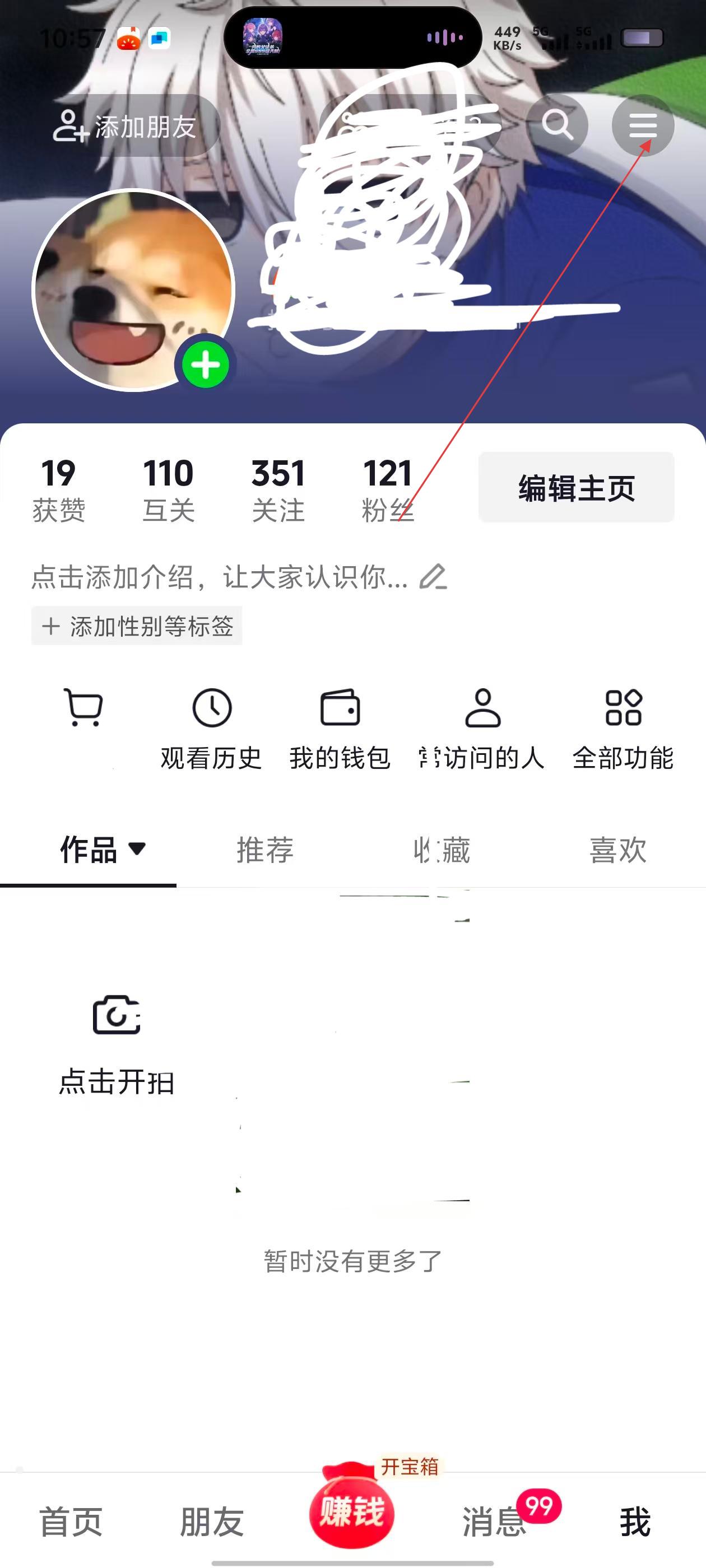The image size is (706, 1568).
Task: Open the hamburger menu icon
Action: 643,125
